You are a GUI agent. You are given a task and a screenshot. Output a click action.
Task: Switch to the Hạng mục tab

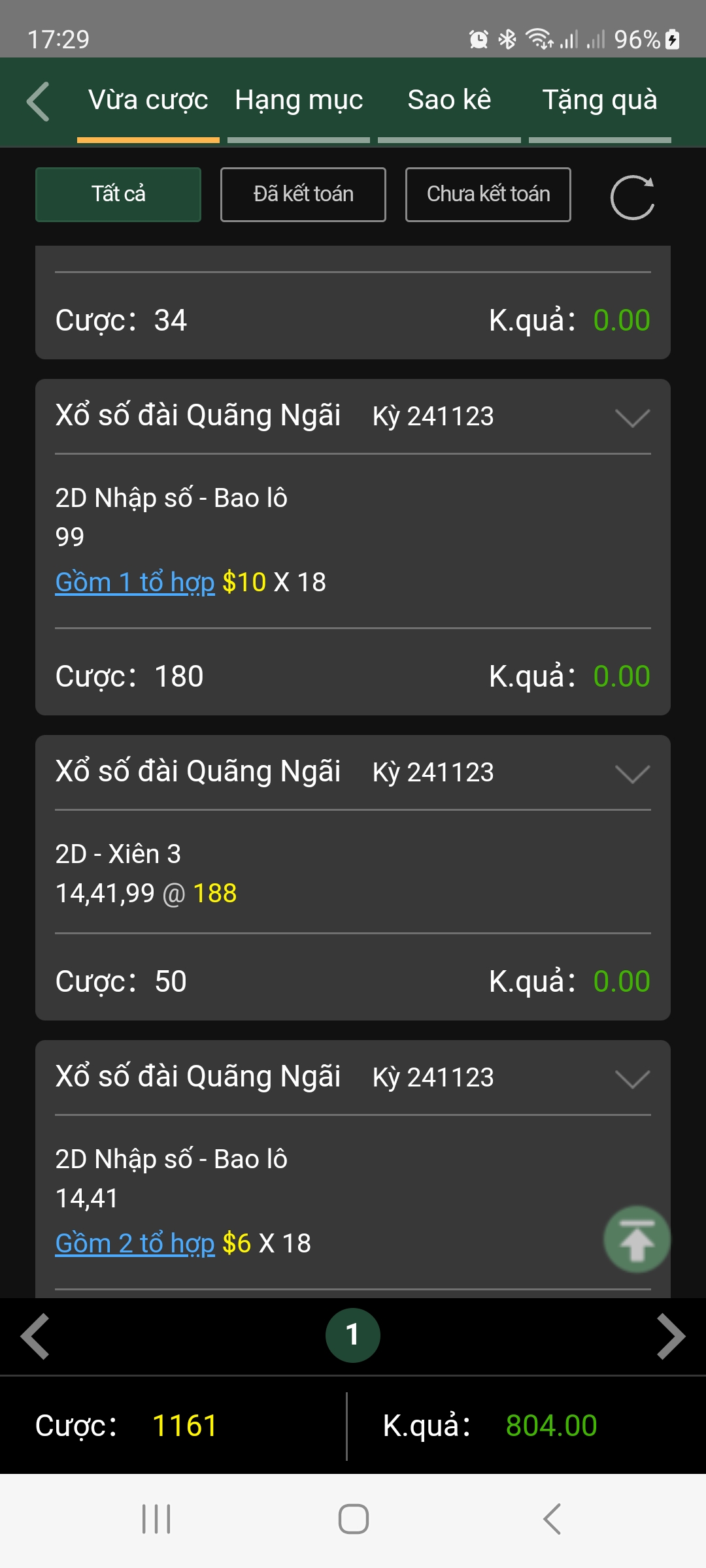(299, 101)
